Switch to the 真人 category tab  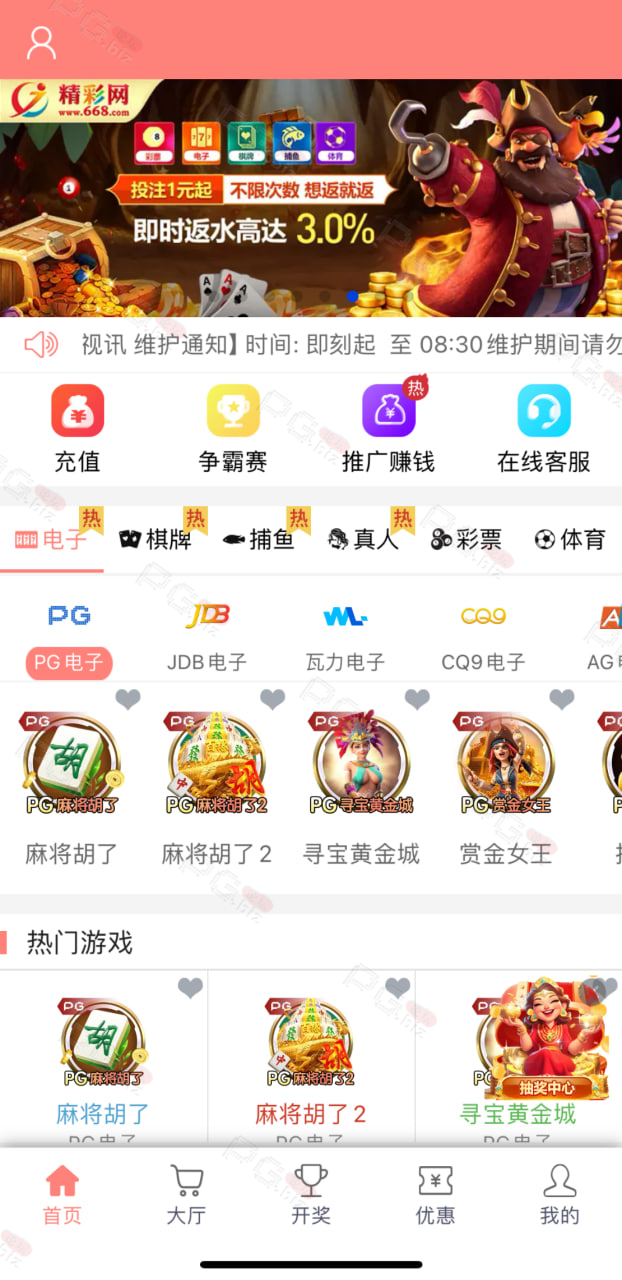(x=363, y=540)
